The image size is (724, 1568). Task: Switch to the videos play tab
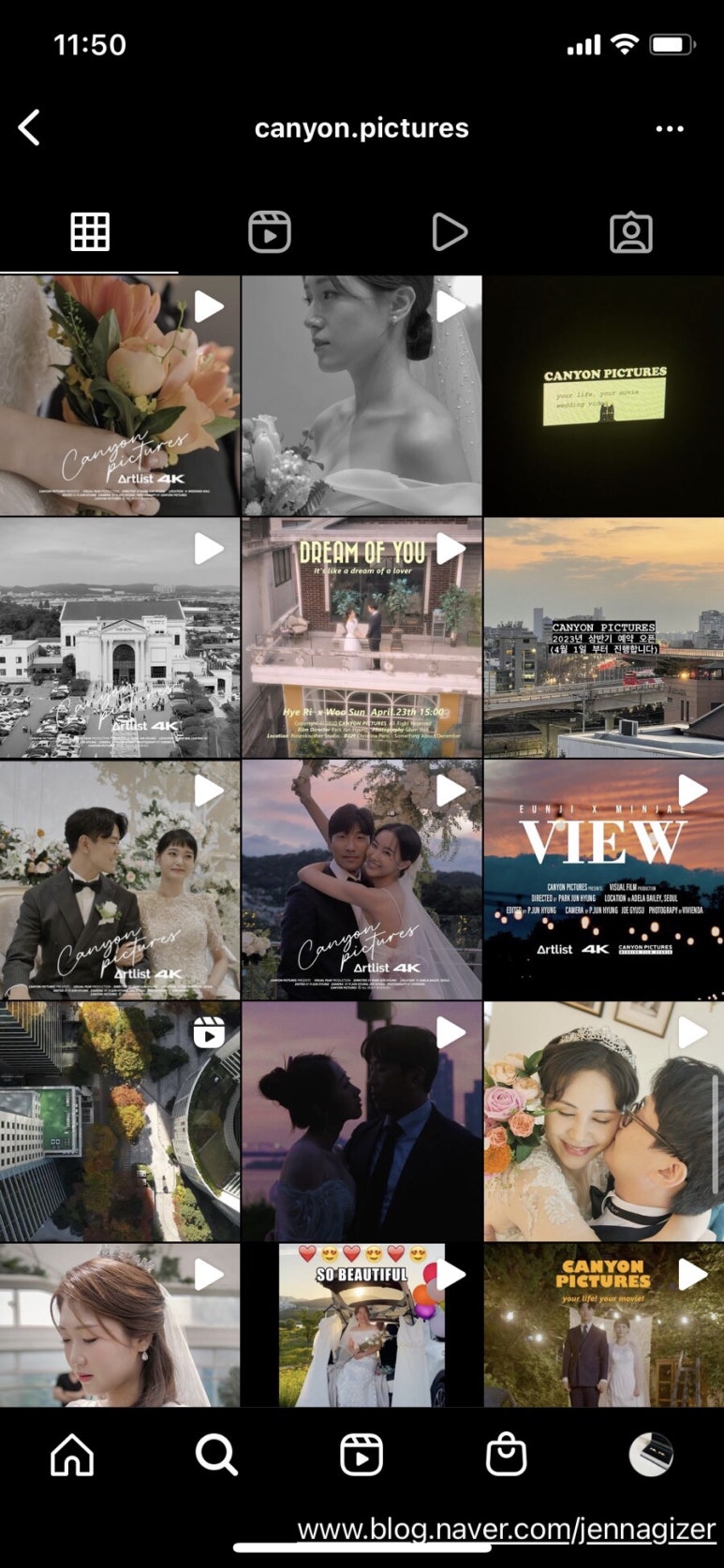pyautogui.click(x=450, y=232)
